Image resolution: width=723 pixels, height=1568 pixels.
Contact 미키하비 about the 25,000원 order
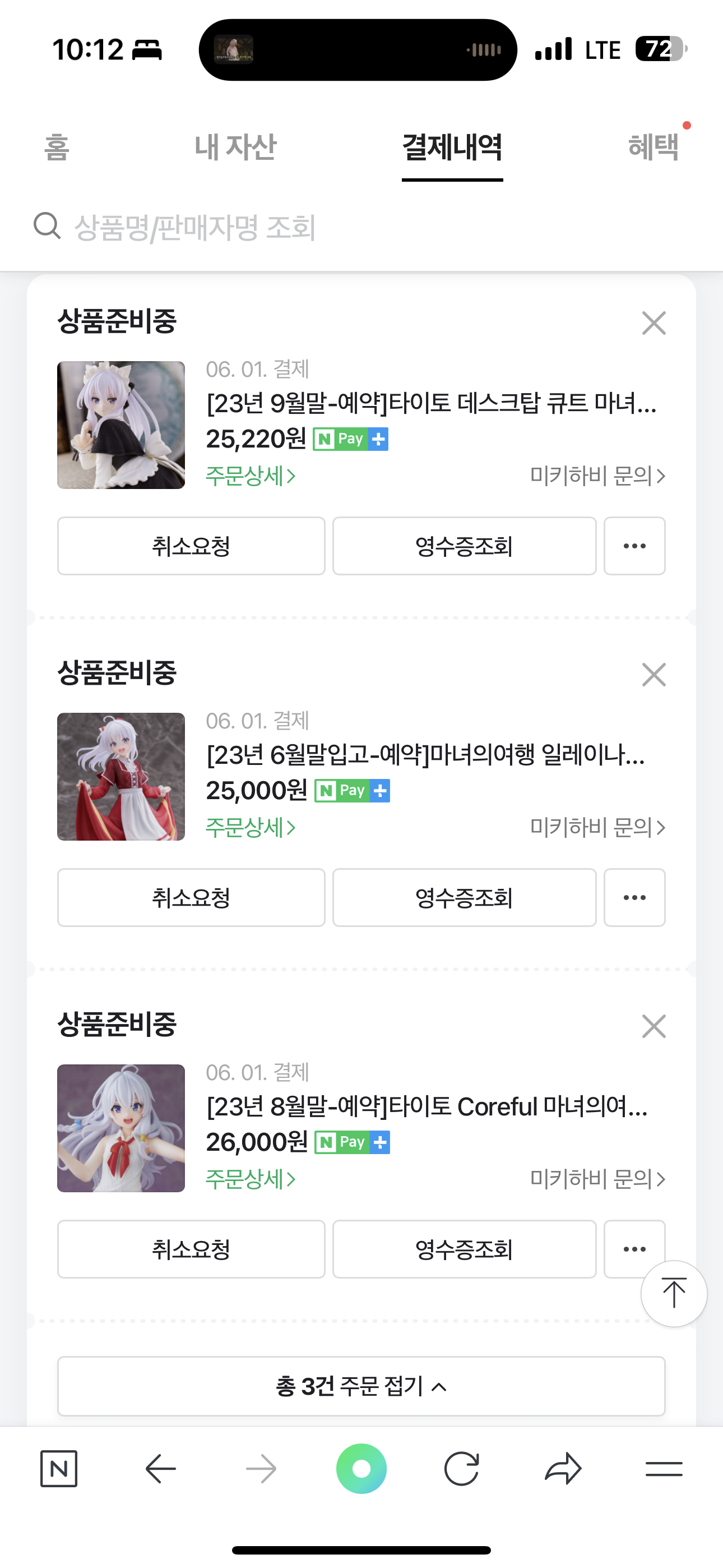click(597, 827)
